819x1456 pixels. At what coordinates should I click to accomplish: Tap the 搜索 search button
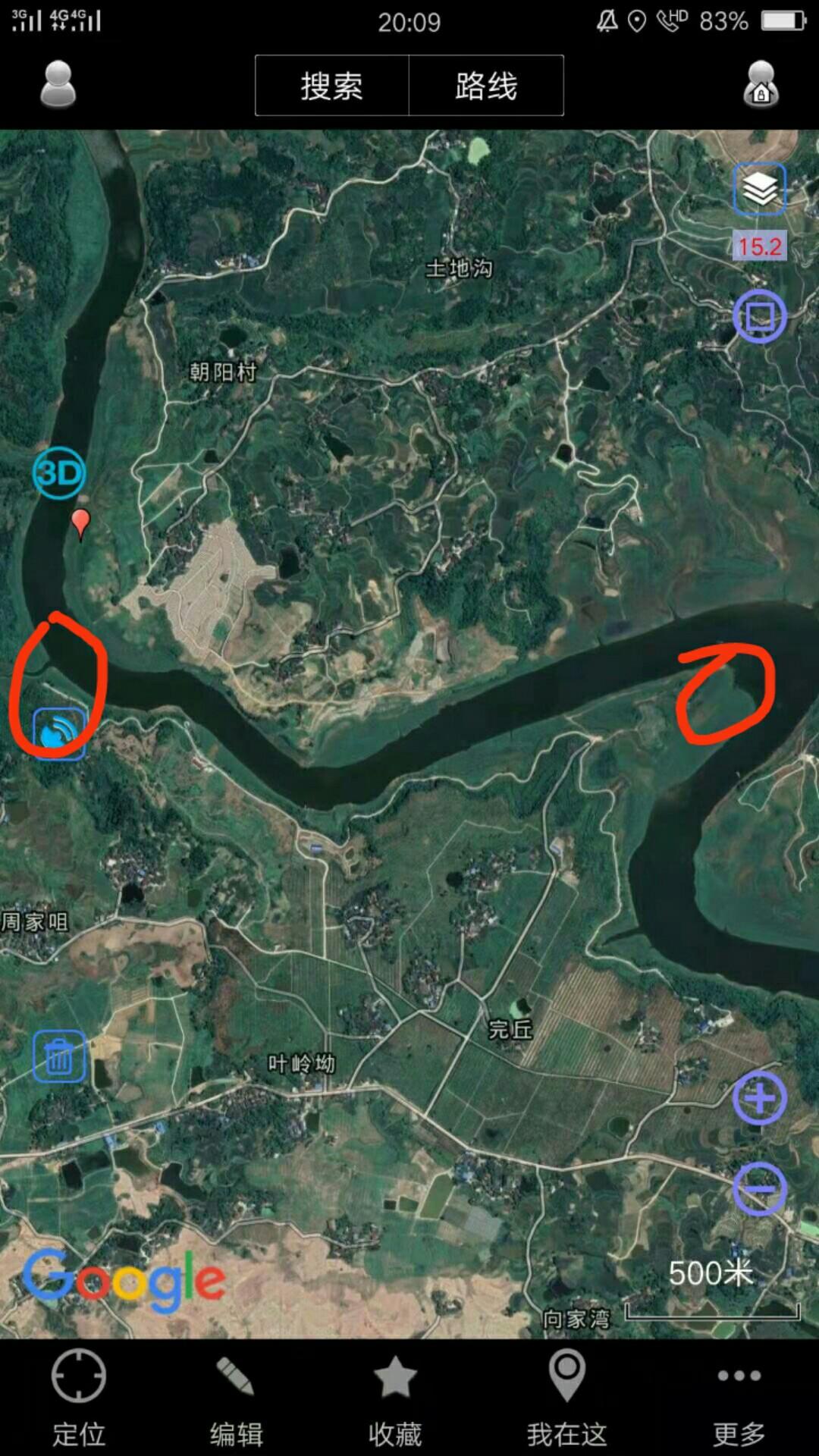pyautogui.click(x=332, y=86)
